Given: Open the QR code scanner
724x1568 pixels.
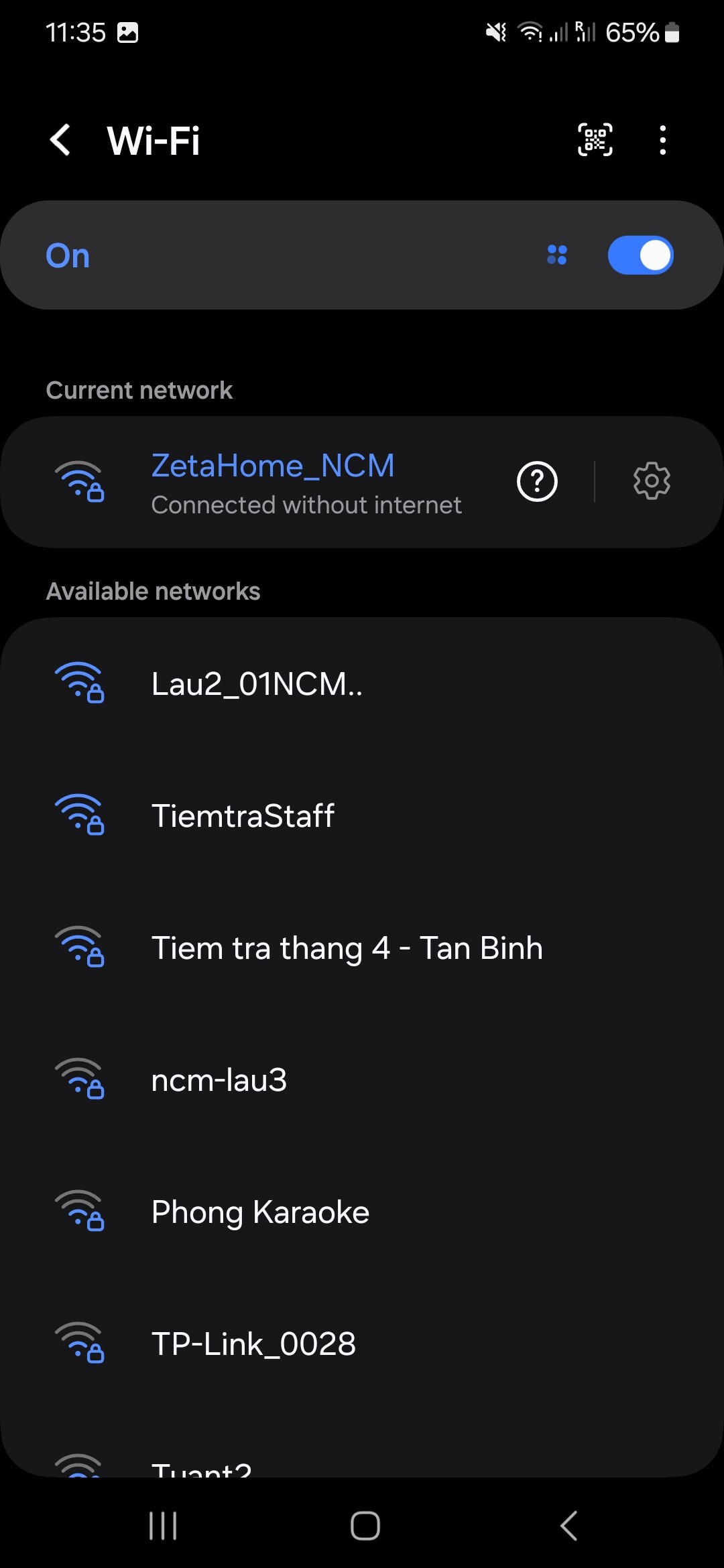Looking at the screenshot, I should point(595,140).
